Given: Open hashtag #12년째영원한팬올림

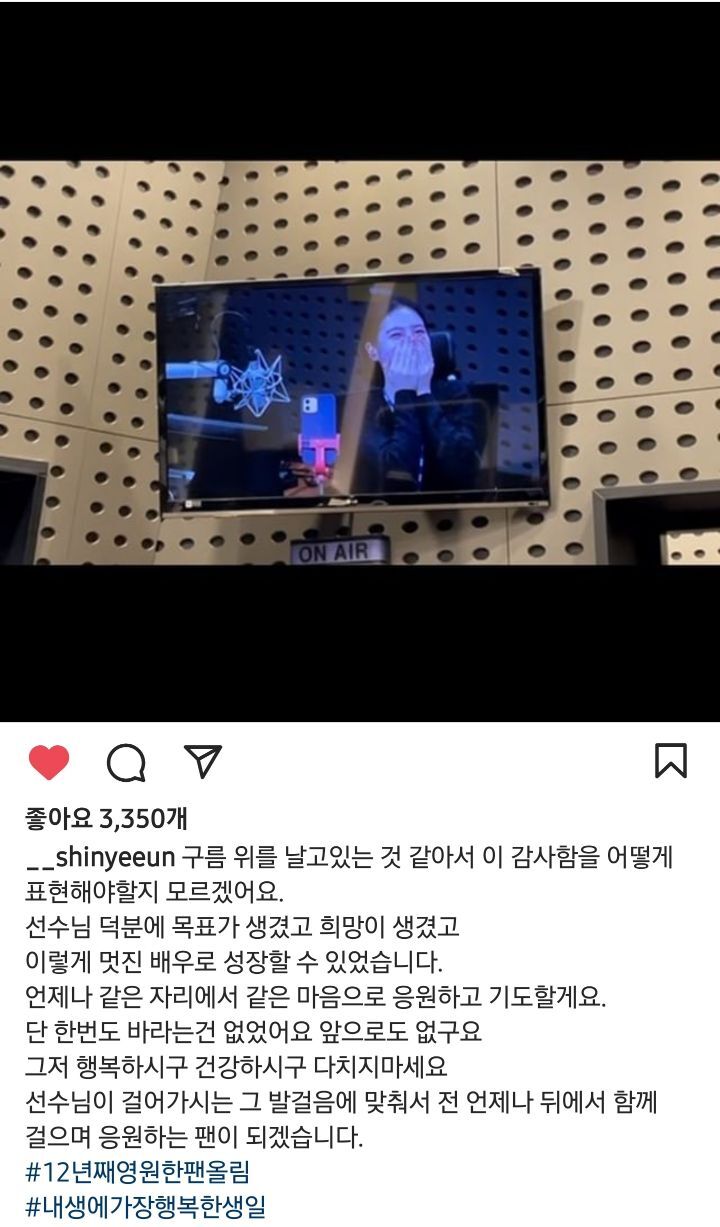Looking at the screenshot, I should click(x=138, y=1171).
